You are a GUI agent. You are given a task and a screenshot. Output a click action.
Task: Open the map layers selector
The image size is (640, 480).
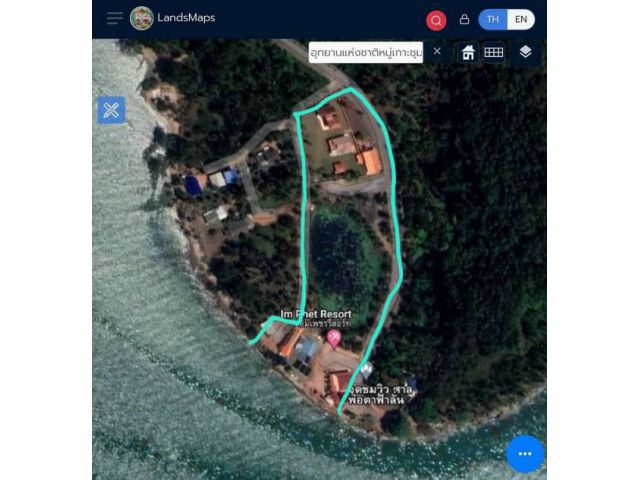(525, 52)
